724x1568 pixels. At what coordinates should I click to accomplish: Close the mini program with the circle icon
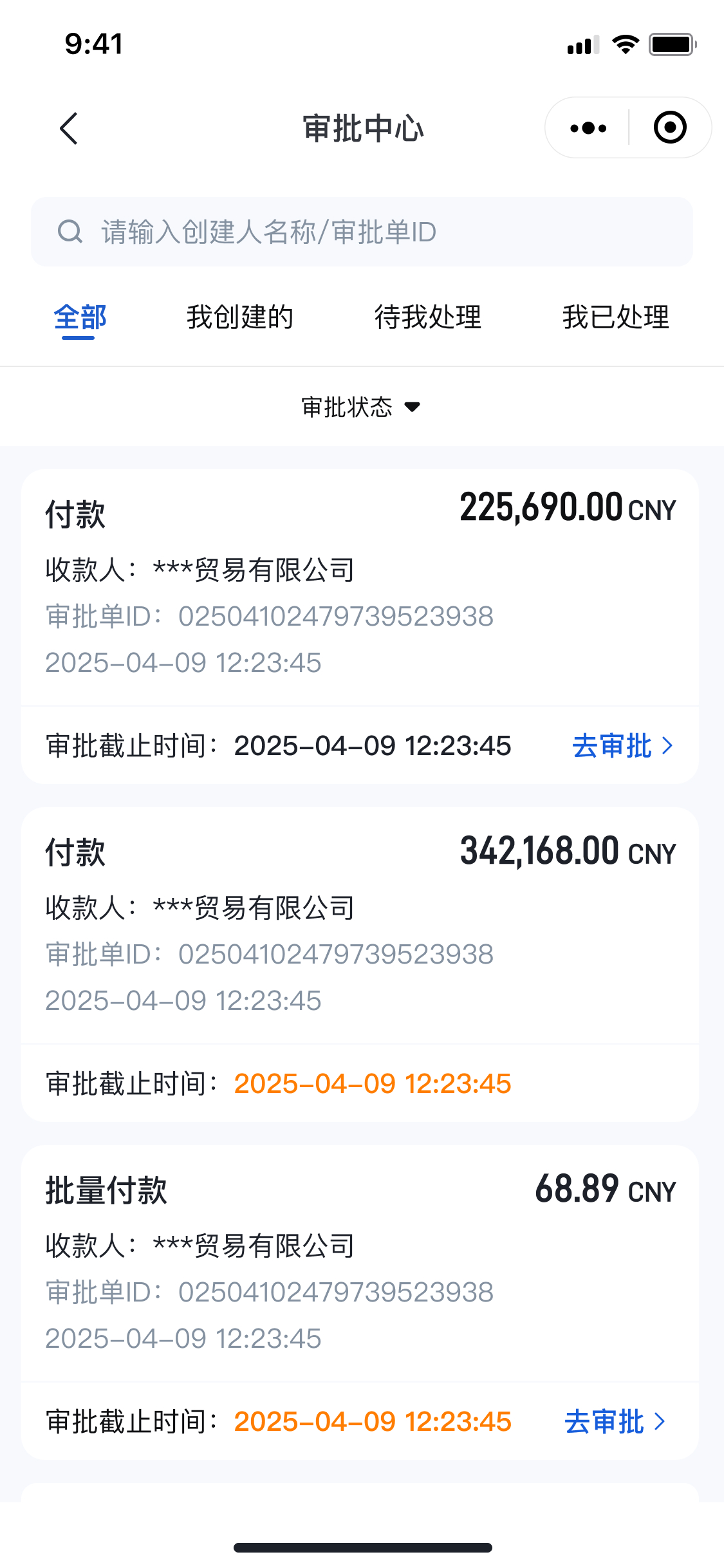tap(670, 127)
